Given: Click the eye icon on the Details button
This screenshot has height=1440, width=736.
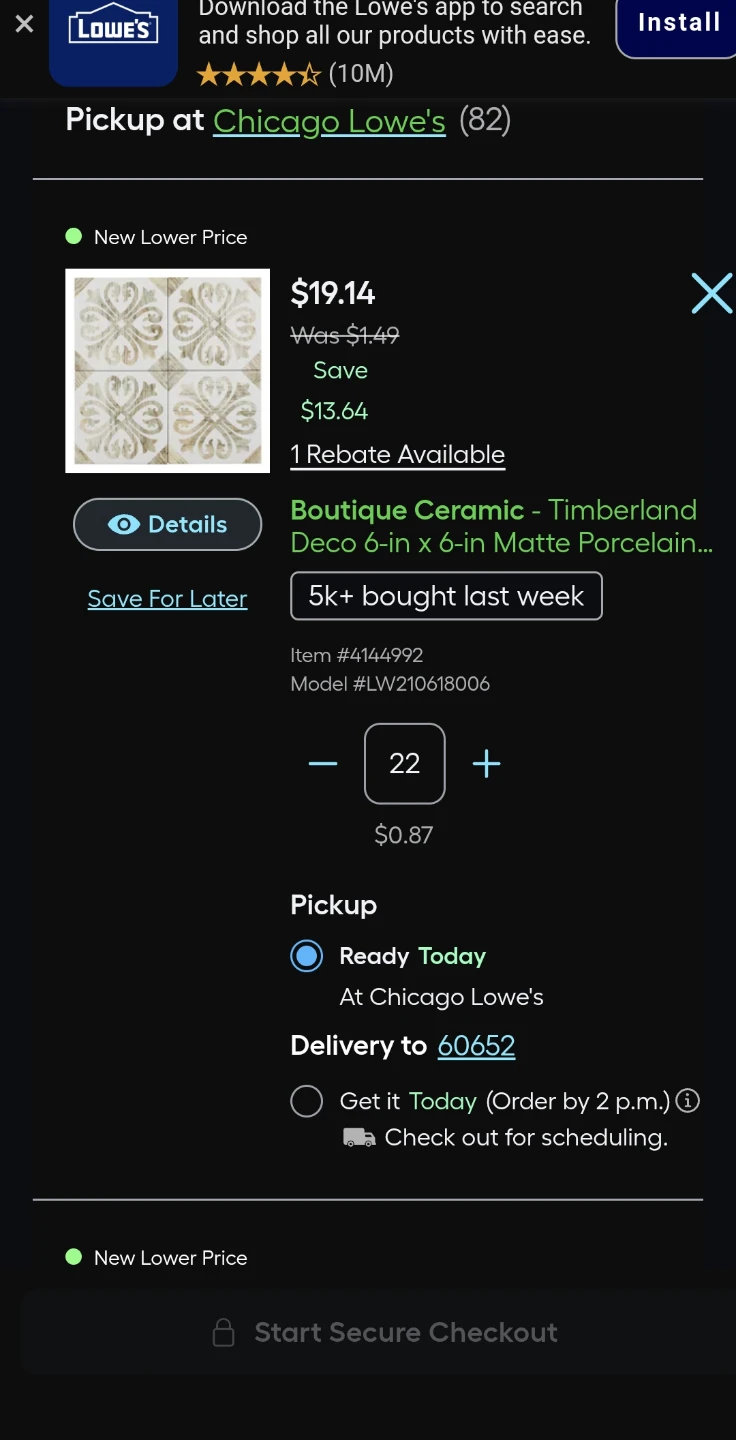Looking at the screenshot, I should pos(123,524).
